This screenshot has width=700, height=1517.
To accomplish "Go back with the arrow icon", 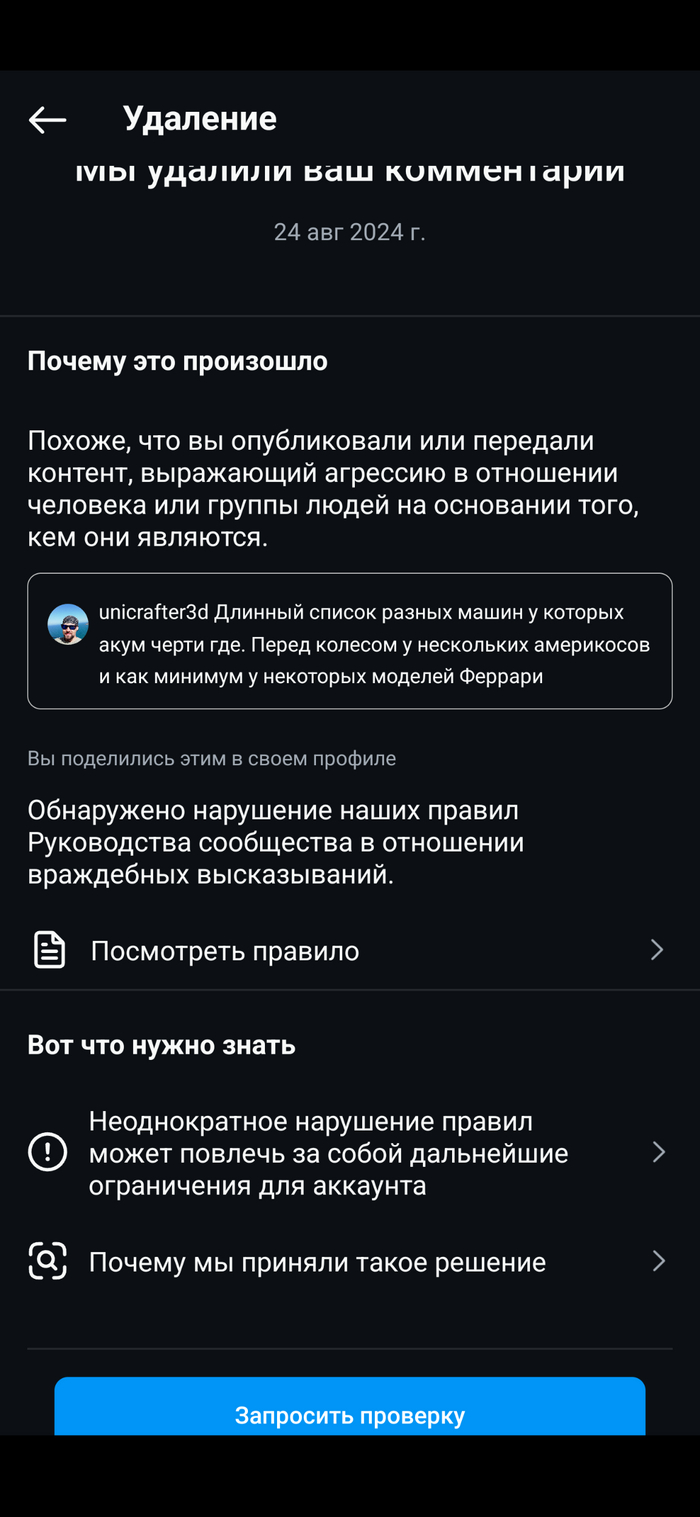I will point(47,120).
